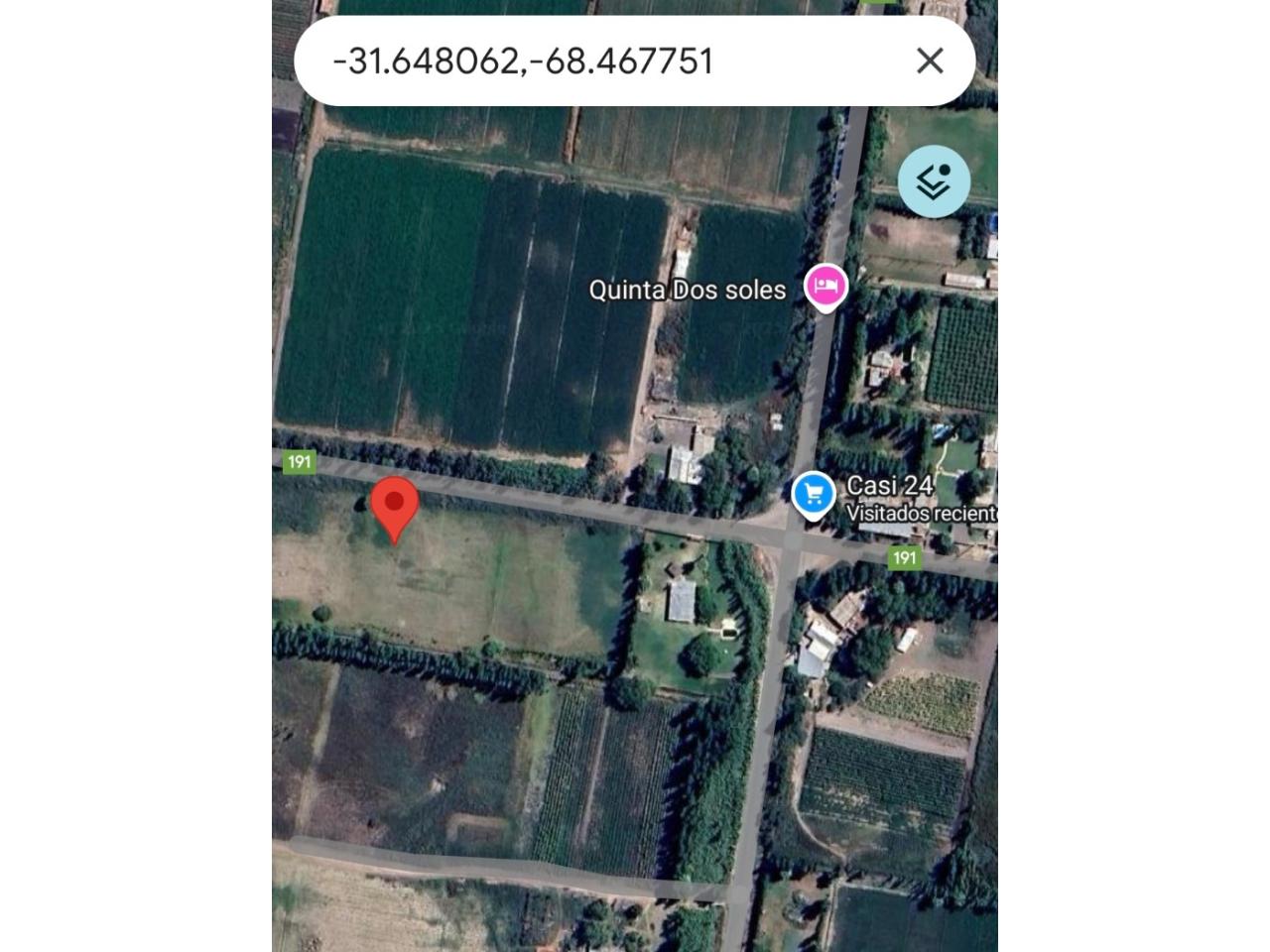Tap the red dropped pin
Viewport: 1270px width, 952px height.
(395, 506)
